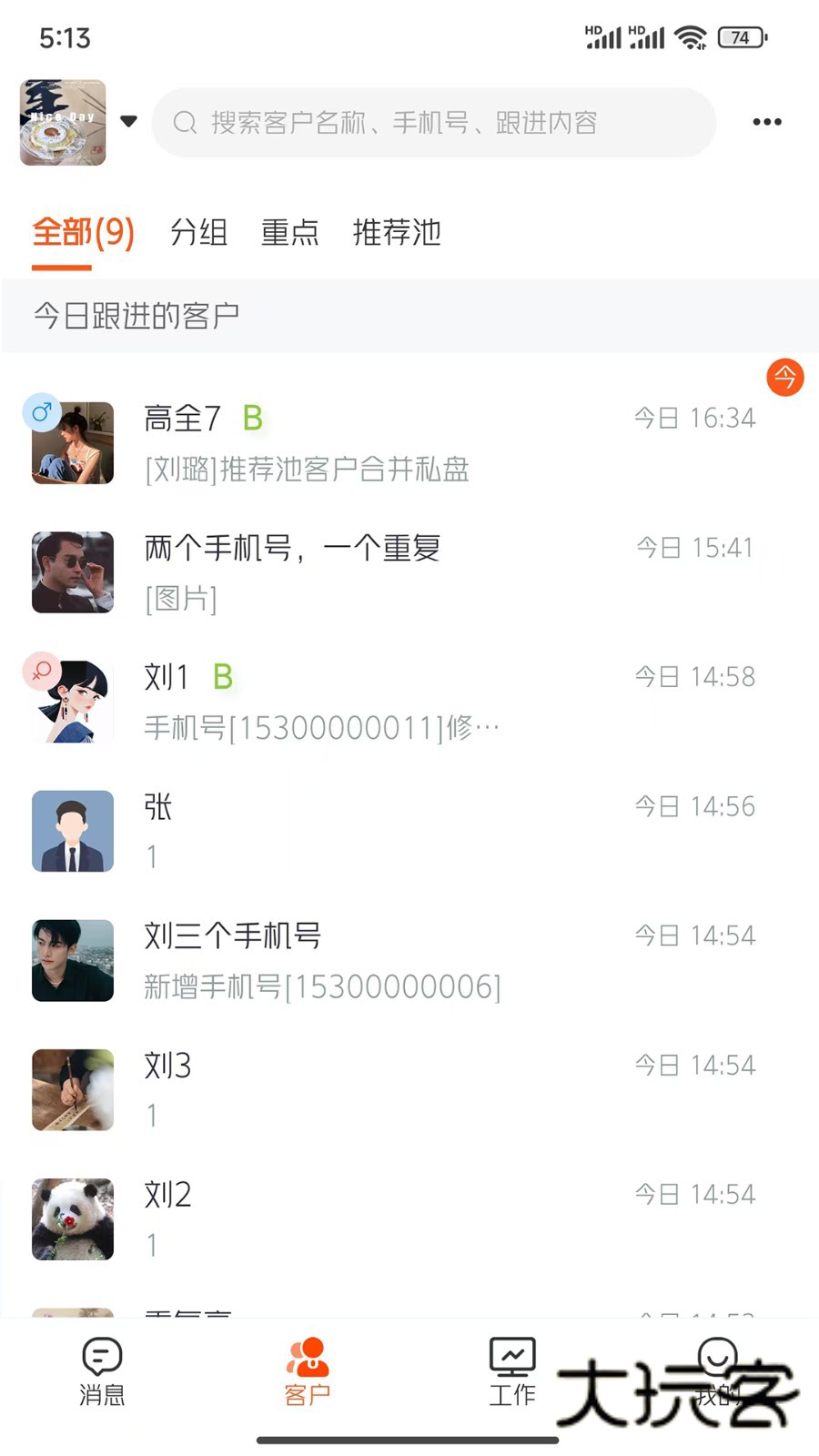Select the 全部(9) customer filter

coord(82,234)
